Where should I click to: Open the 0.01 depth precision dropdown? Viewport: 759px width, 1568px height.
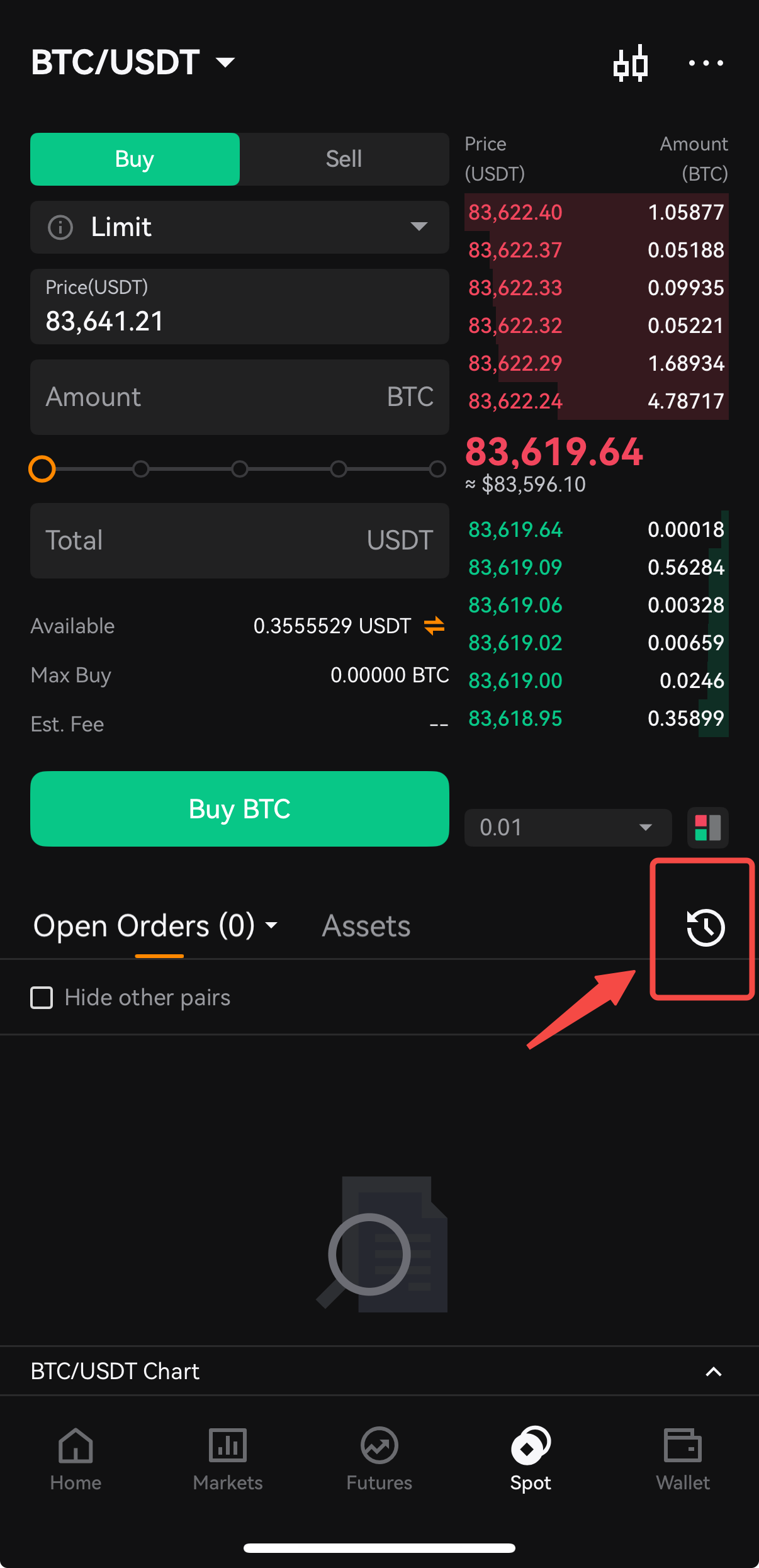click(x=568, y=828)
